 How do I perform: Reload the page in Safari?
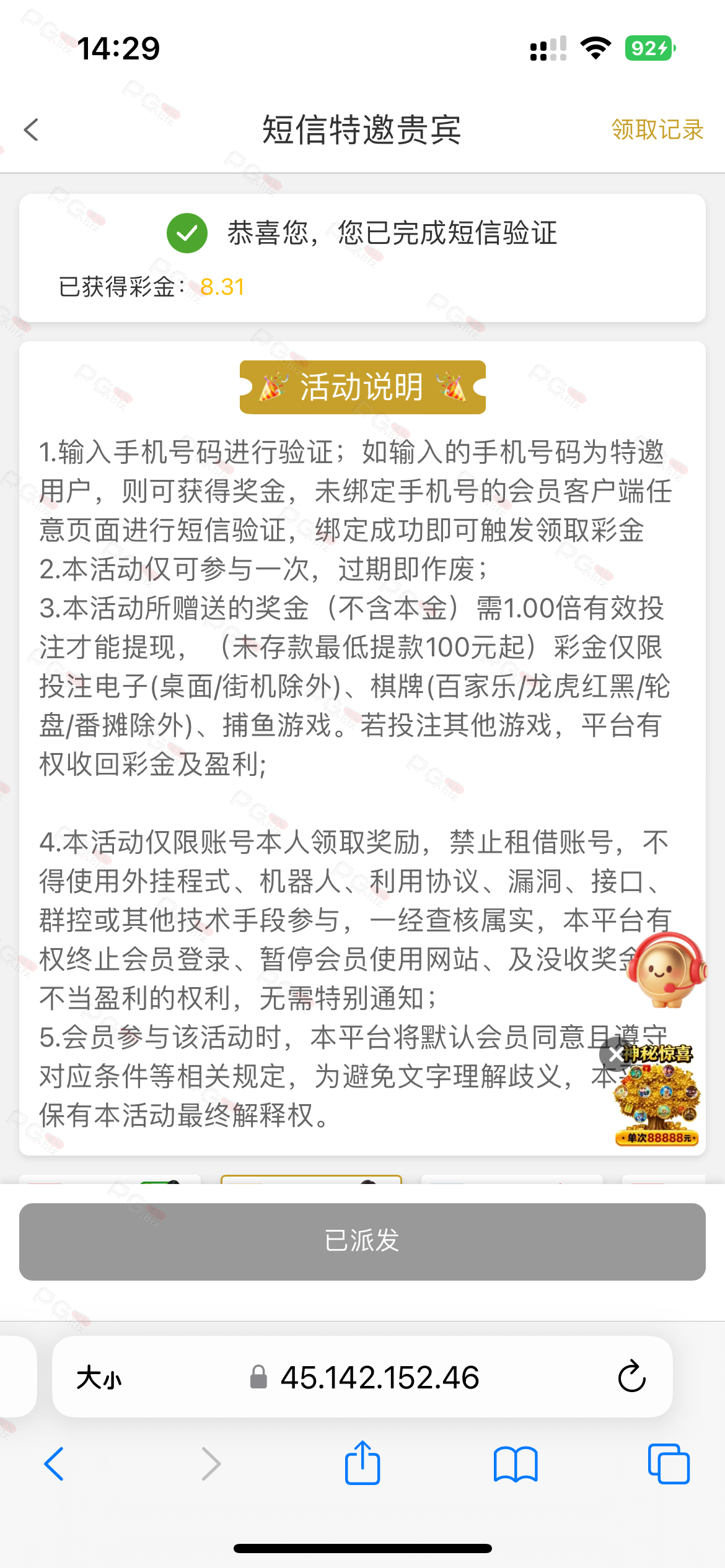pyautogui.click(x=631, y=1377)
